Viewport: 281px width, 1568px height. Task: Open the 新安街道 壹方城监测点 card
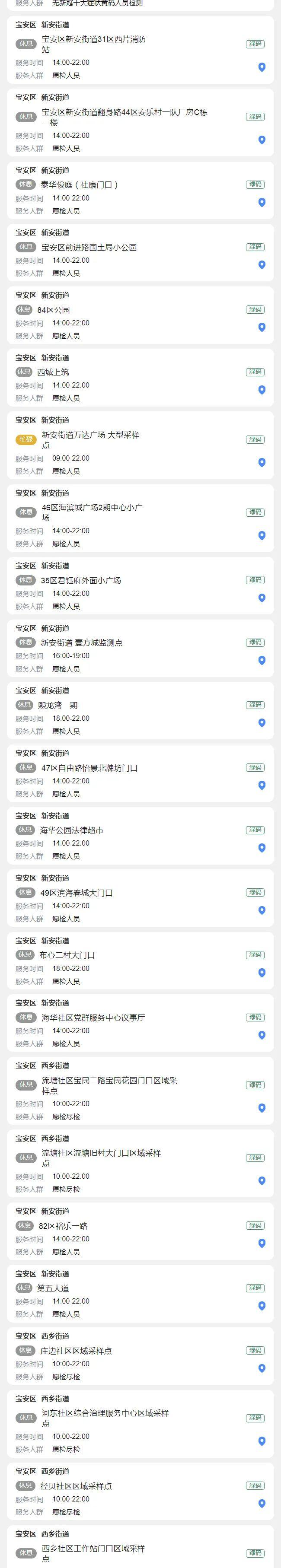(x=82, y=643)
